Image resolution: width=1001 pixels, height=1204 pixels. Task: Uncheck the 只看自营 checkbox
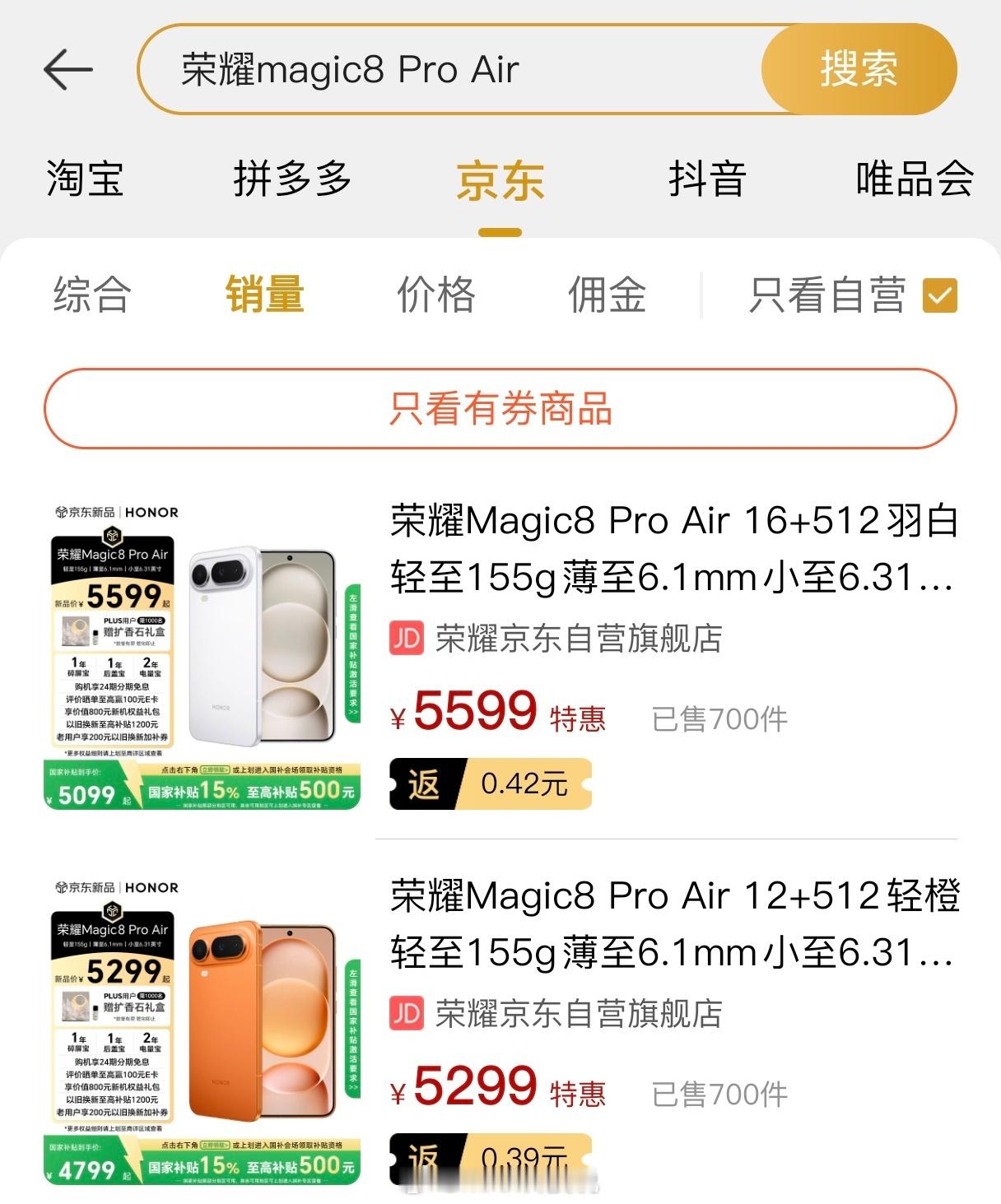(x=939, y=295)
